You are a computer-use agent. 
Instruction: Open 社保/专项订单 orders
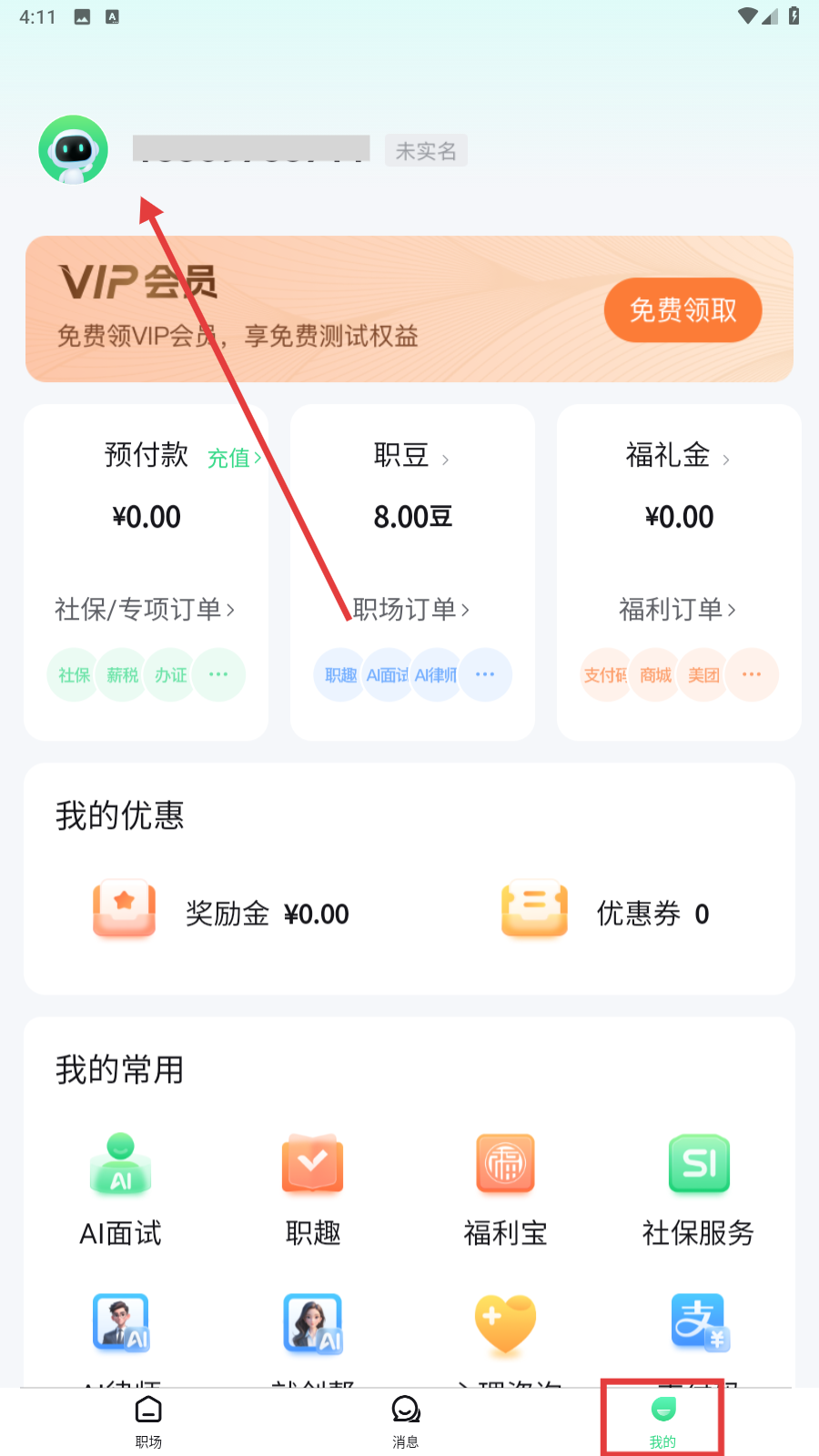click(145, 609)
